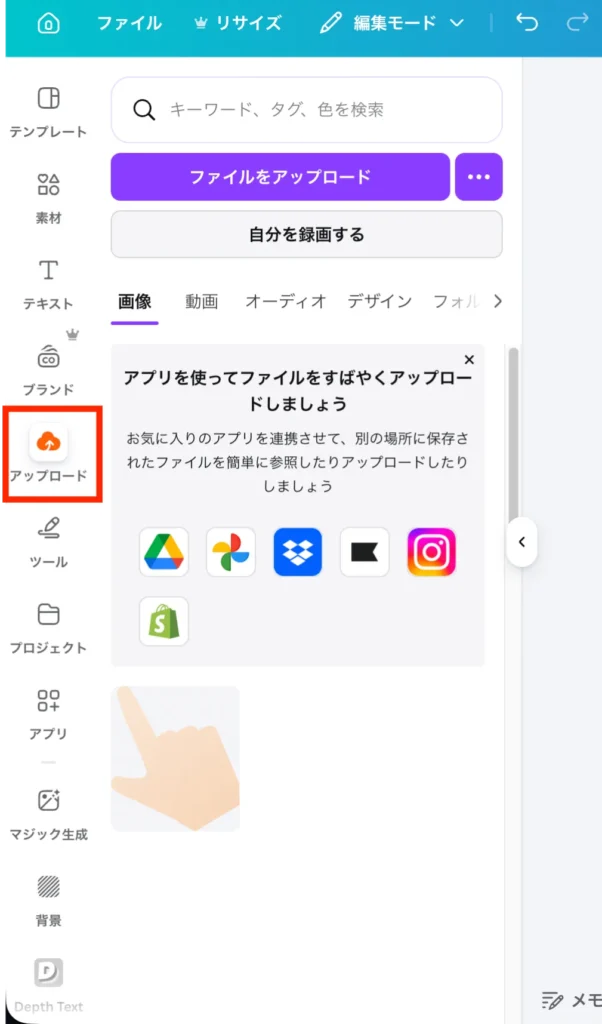Choose 自分を録画する
This screenshot has height=1024, width=602.
[306, 235]
